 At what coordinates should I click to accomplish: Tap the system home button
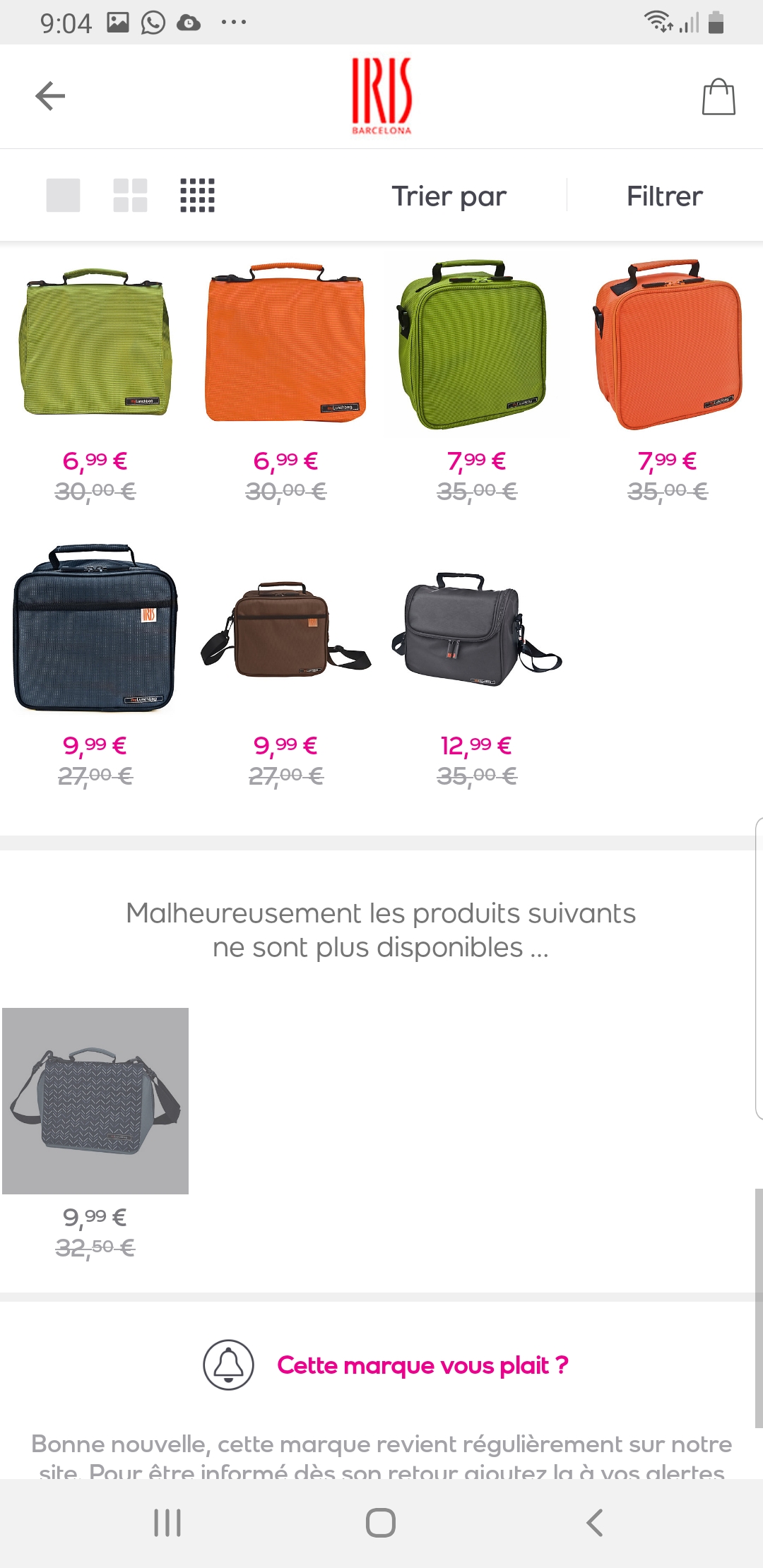pyautogui.click(x=381, y=1523)
